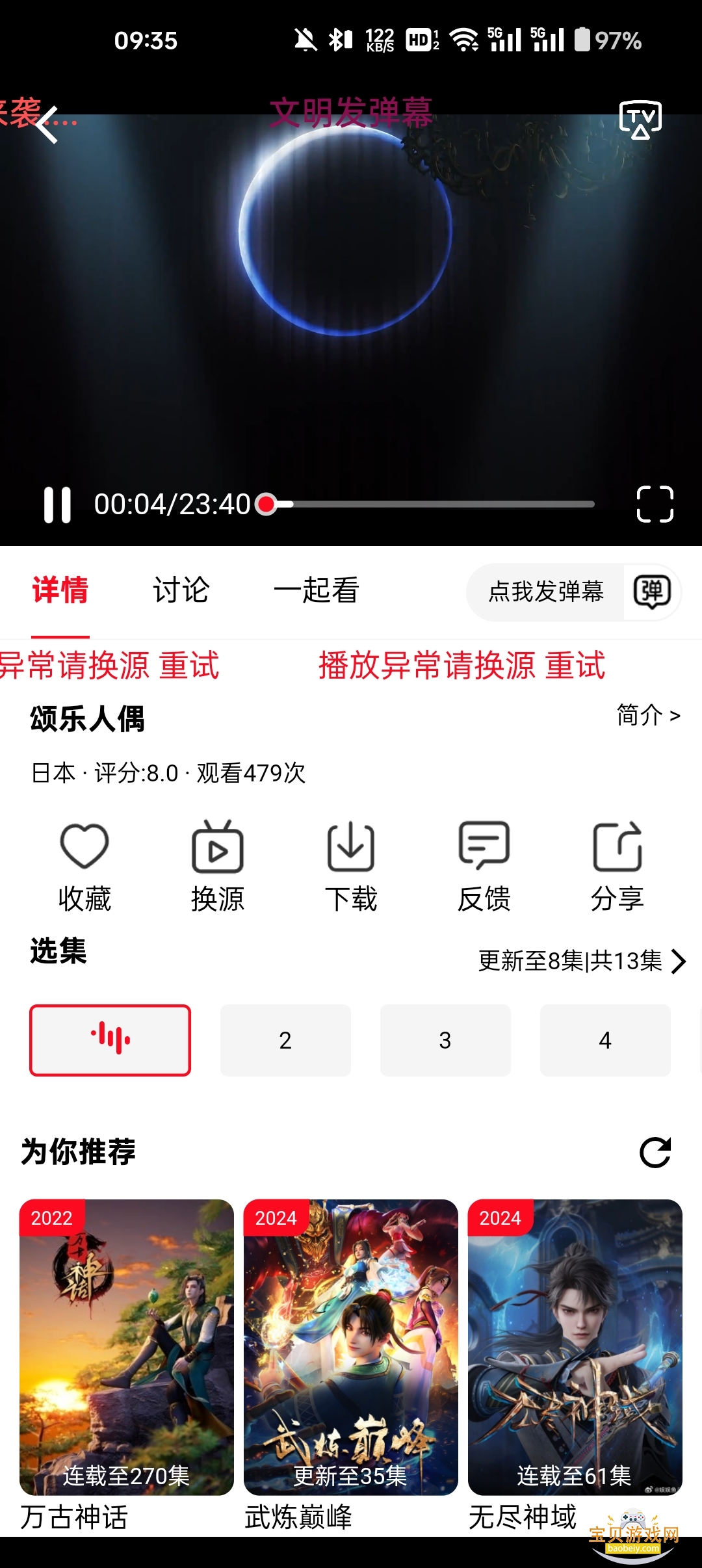Select episode 3 from the episode list
The width and height of the screenshot is (702, 1568).
point(445,1040)
